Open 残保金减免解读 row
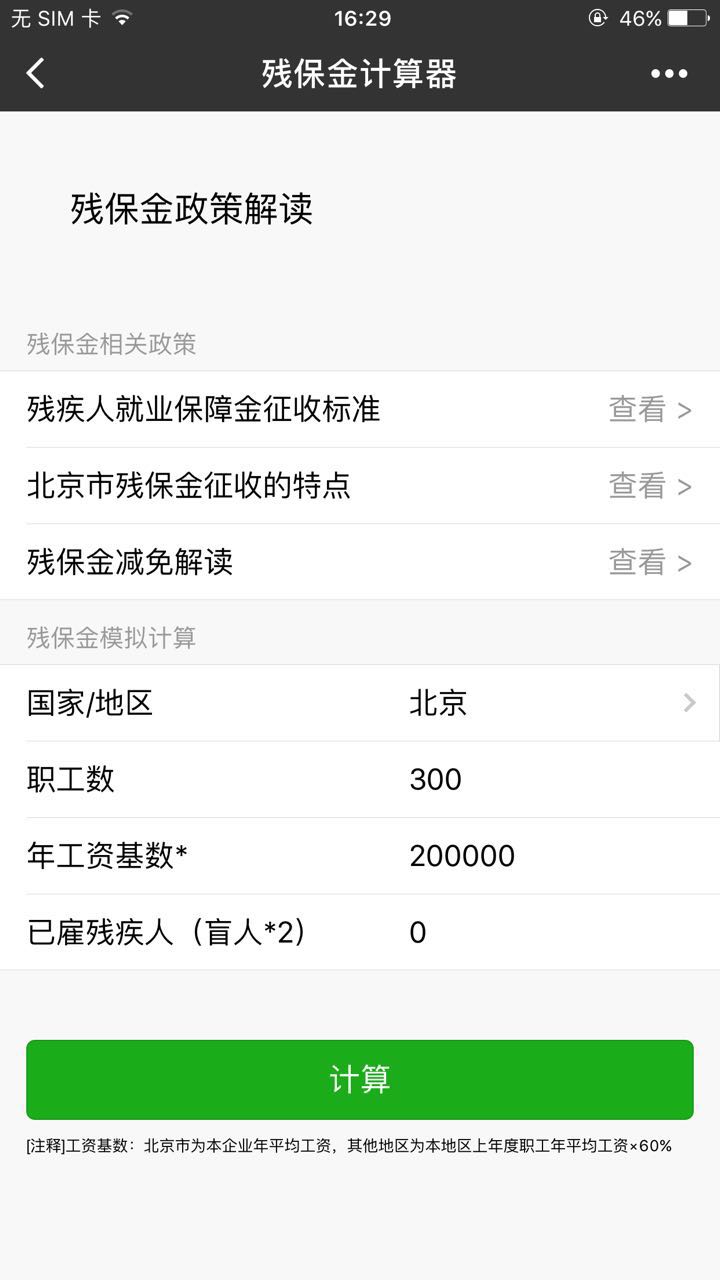Image resolution: width=720 pixels, height=1280 pixels. click(360, 562)
